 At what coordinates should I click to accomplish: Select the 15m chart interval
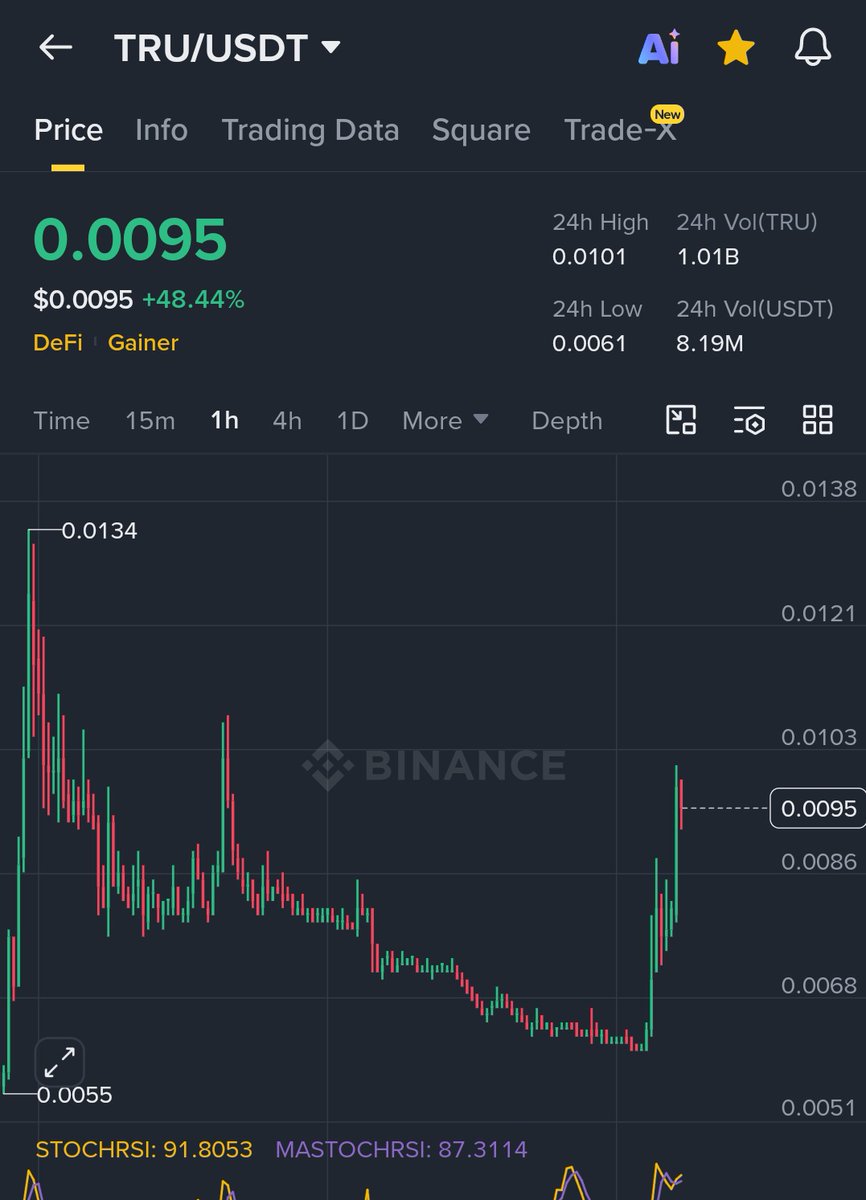click(150, 421)
